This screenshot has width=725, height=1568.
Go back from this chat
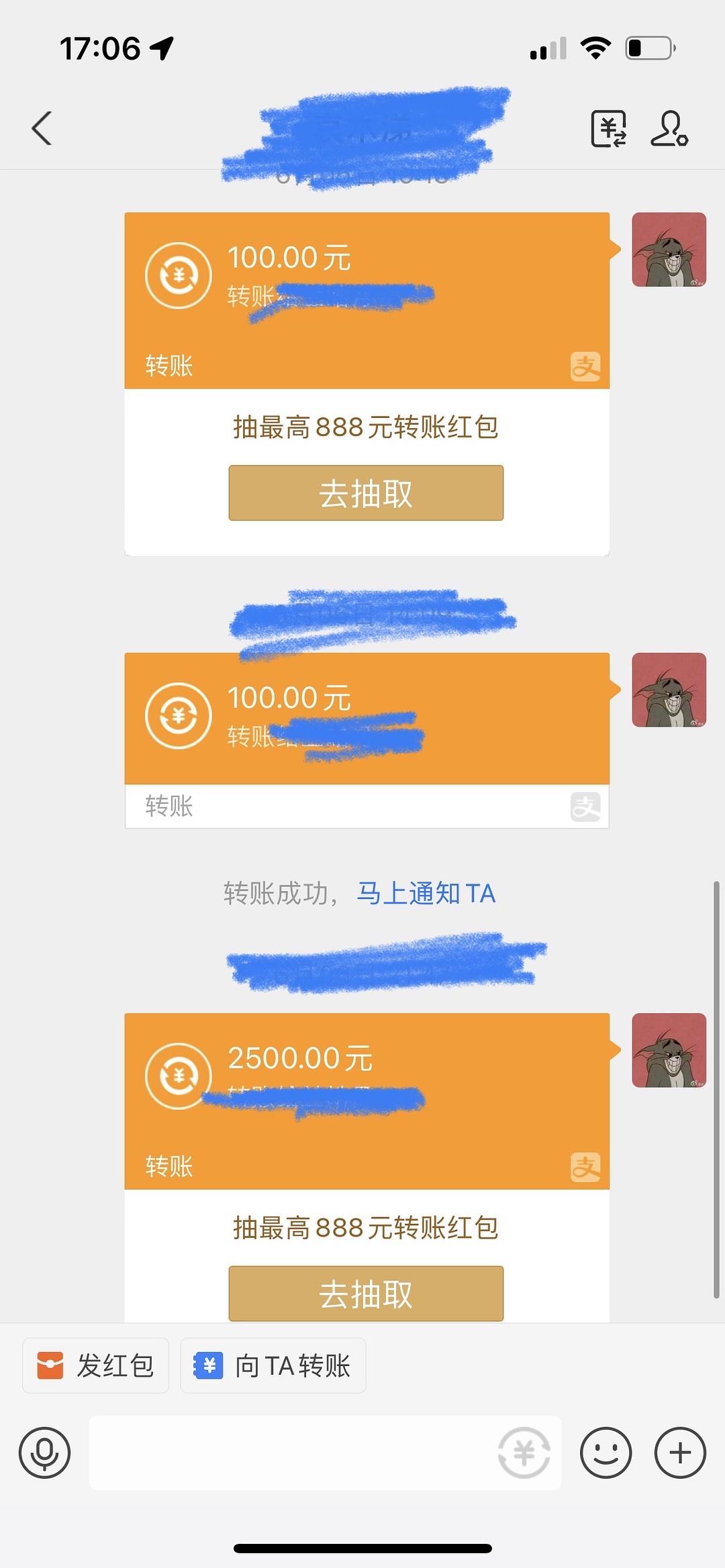tap(42, 127)
